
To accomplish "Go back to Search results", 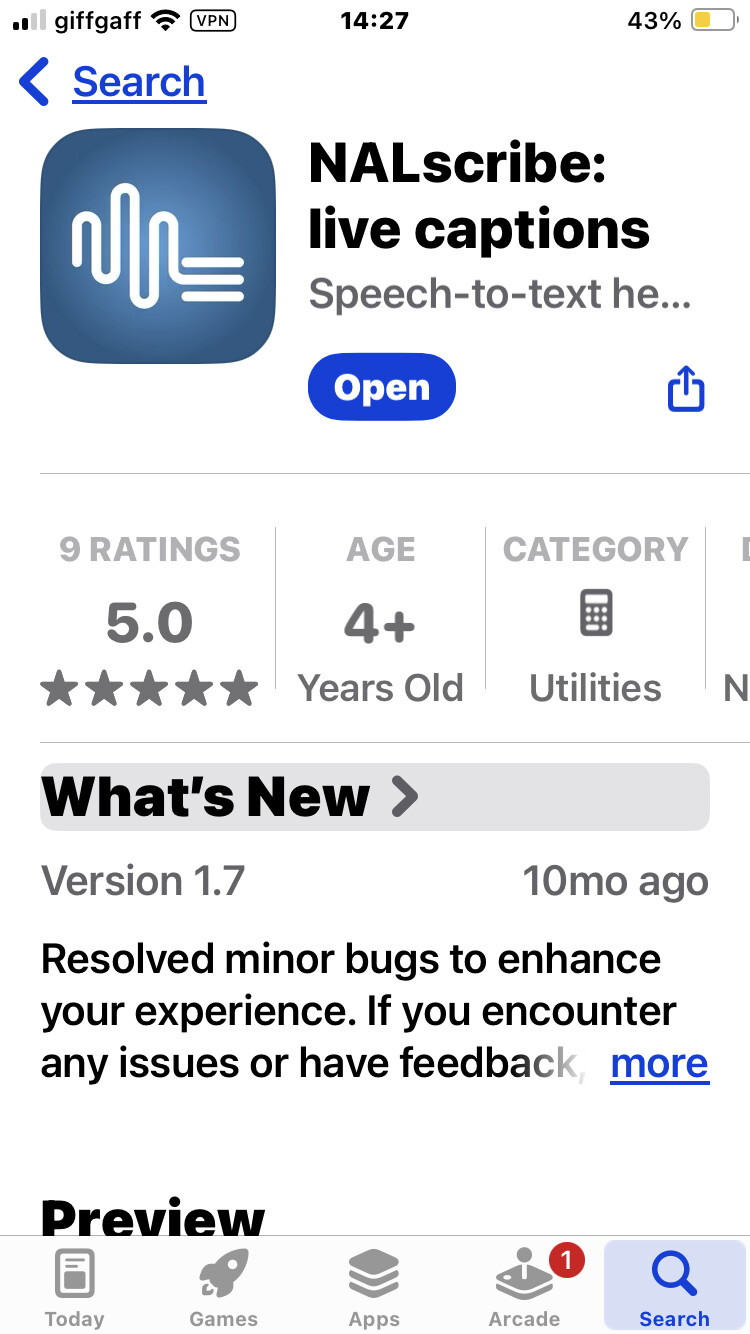I will [x=112, y=82].
